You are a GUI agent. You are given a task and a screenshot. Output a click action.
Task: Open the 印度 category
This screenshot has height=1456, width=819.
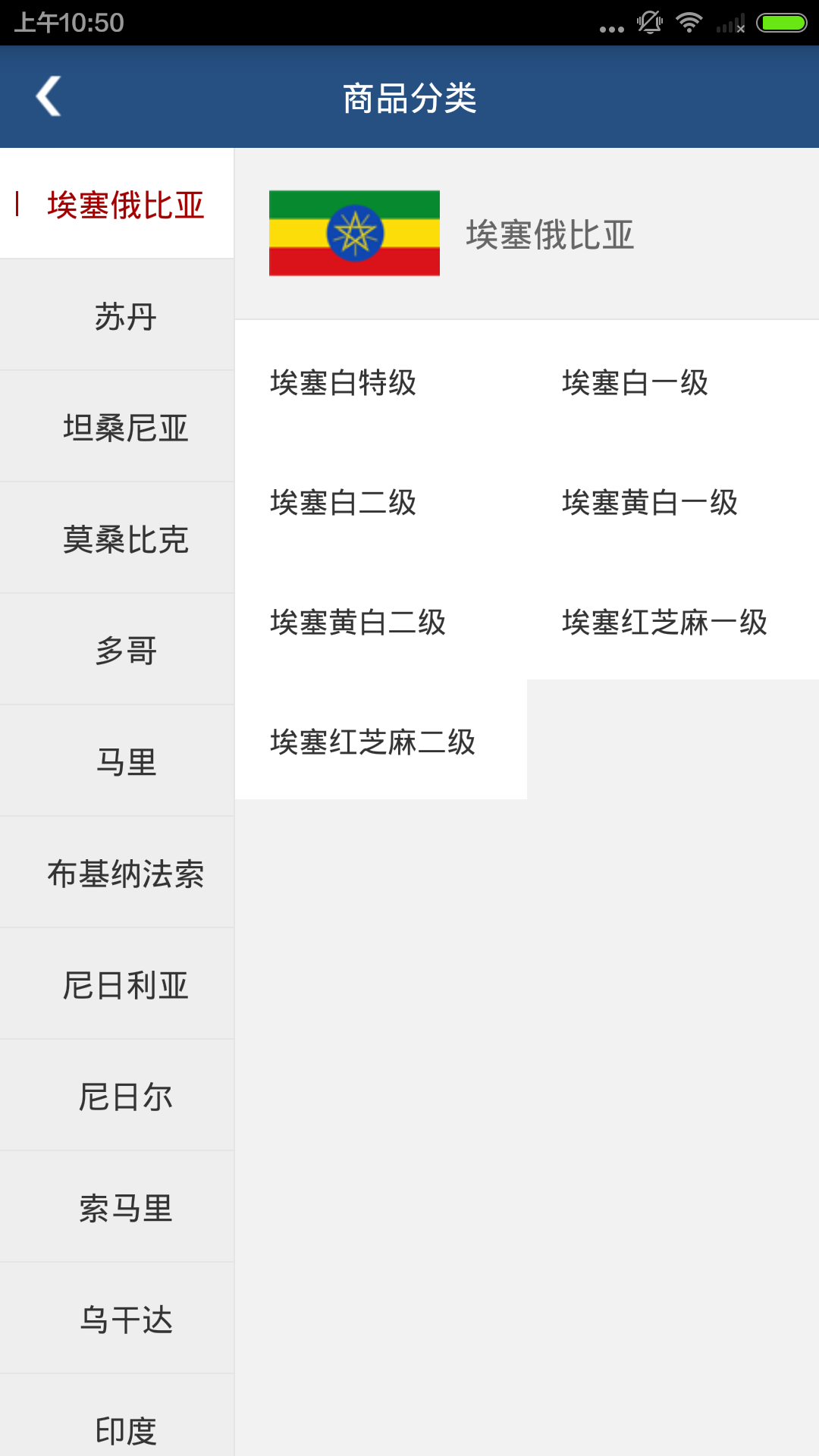tap(117, 1417)
